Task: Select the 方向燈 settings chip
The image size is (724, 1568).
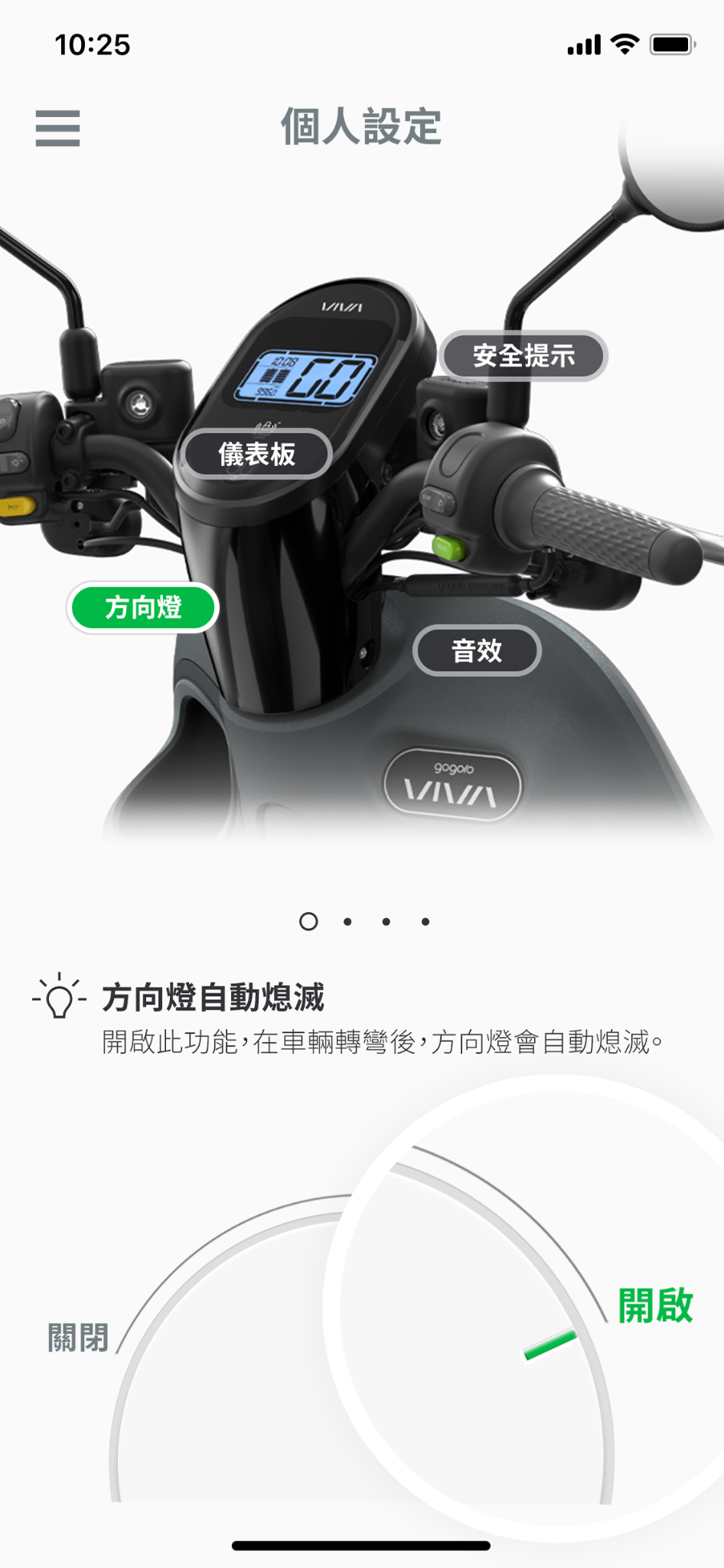Action: [x=143, y=608]
